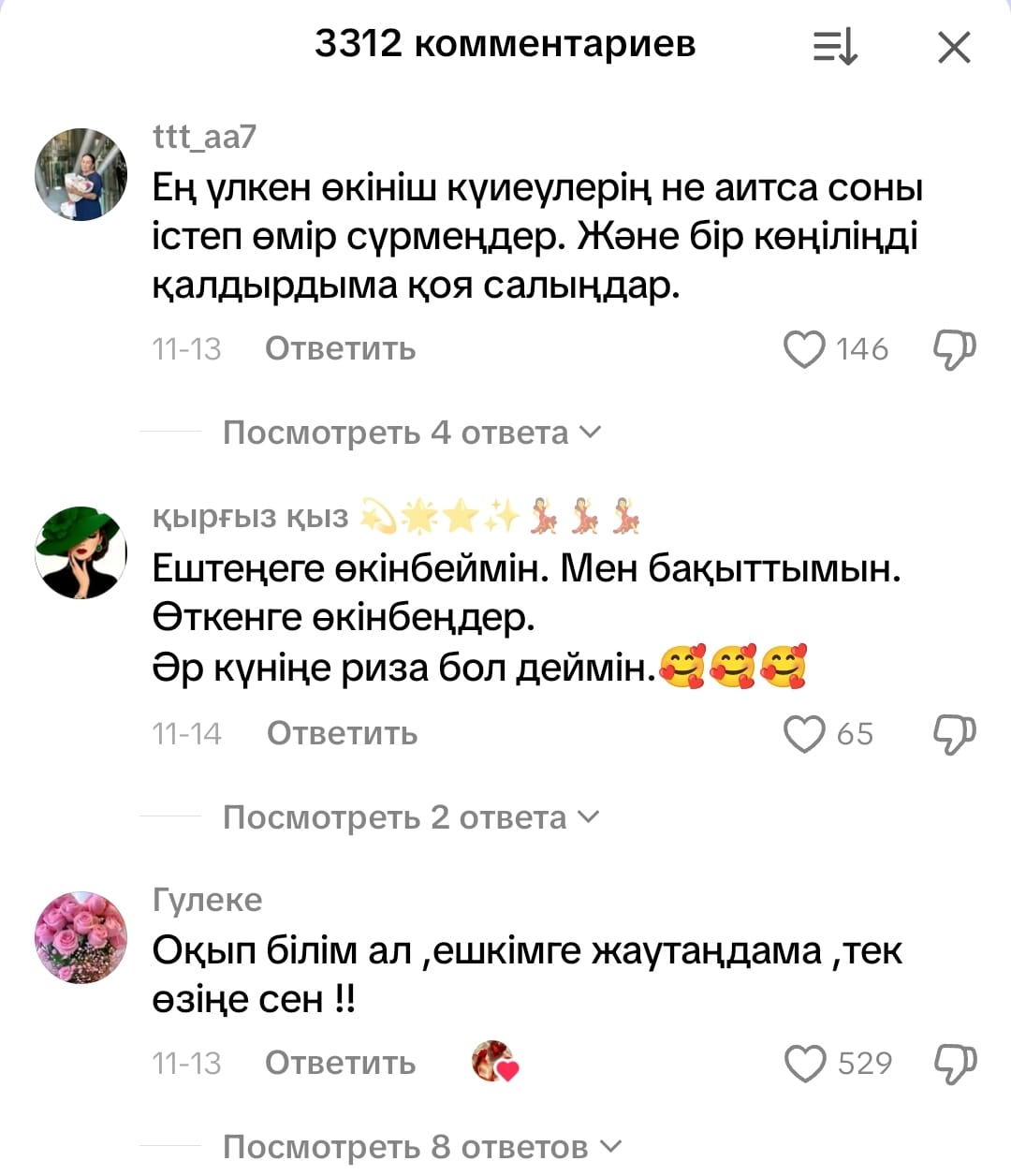Like the comment by қырғыз қыз
Image resolution: width=1011 pixels, height=1176 pixels.
804,733
